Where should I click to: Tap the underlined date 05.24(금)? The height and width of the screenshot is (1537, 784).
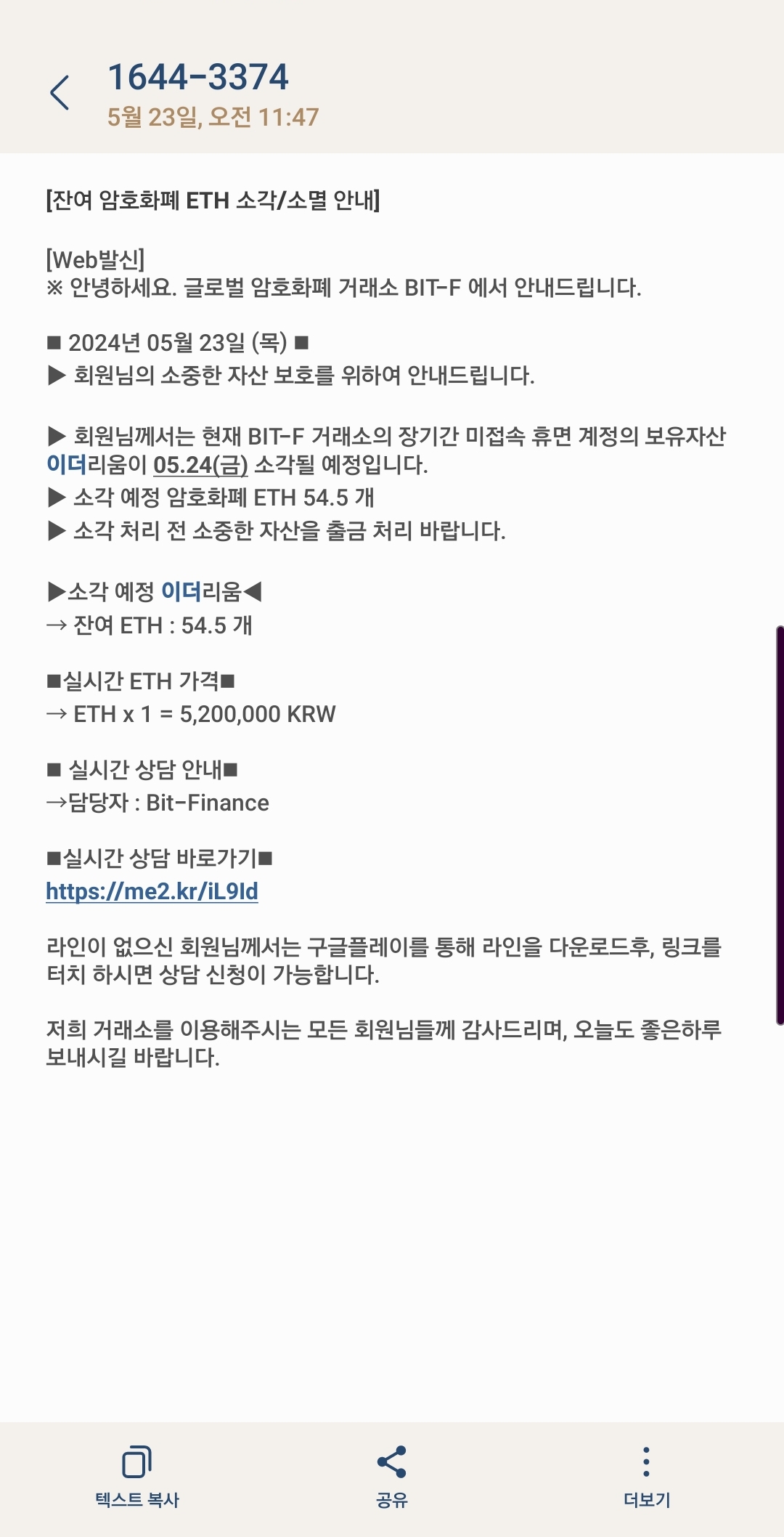tap(200, 465)
